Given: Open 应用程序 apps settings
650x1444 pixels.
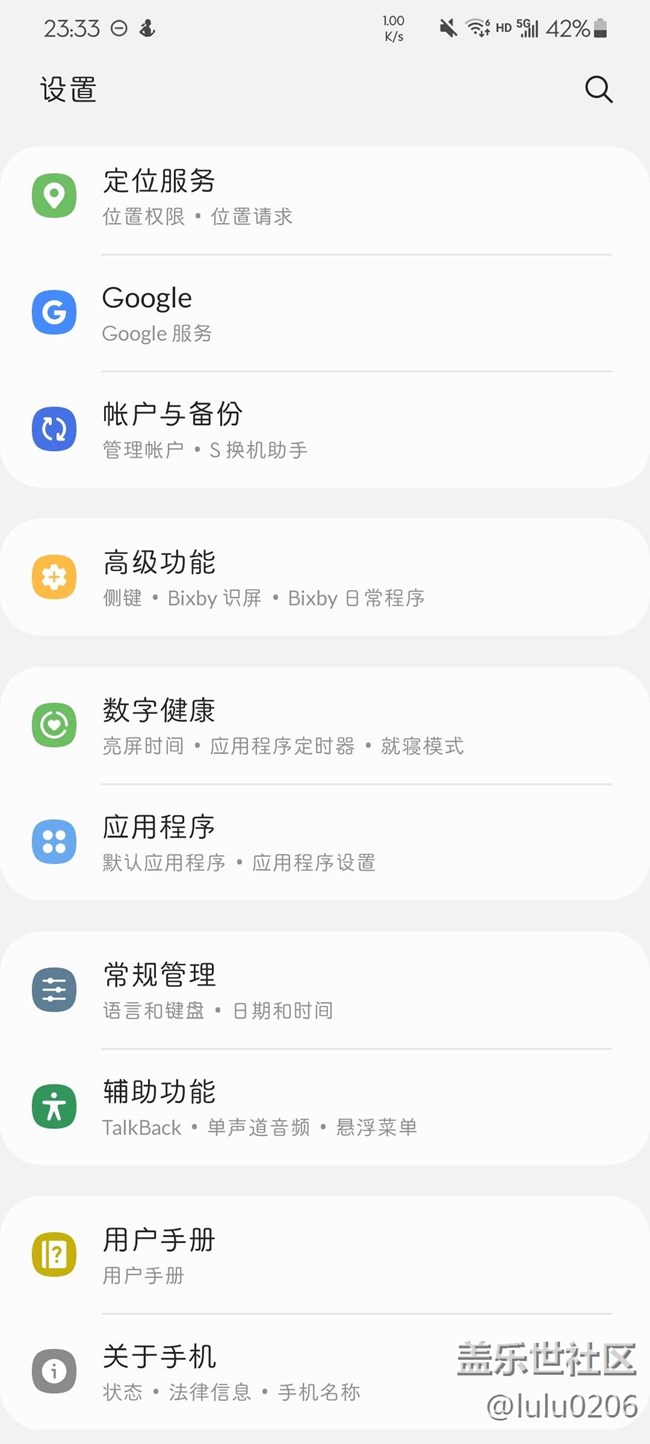Looking at the screenshot, I should [325, 843].
